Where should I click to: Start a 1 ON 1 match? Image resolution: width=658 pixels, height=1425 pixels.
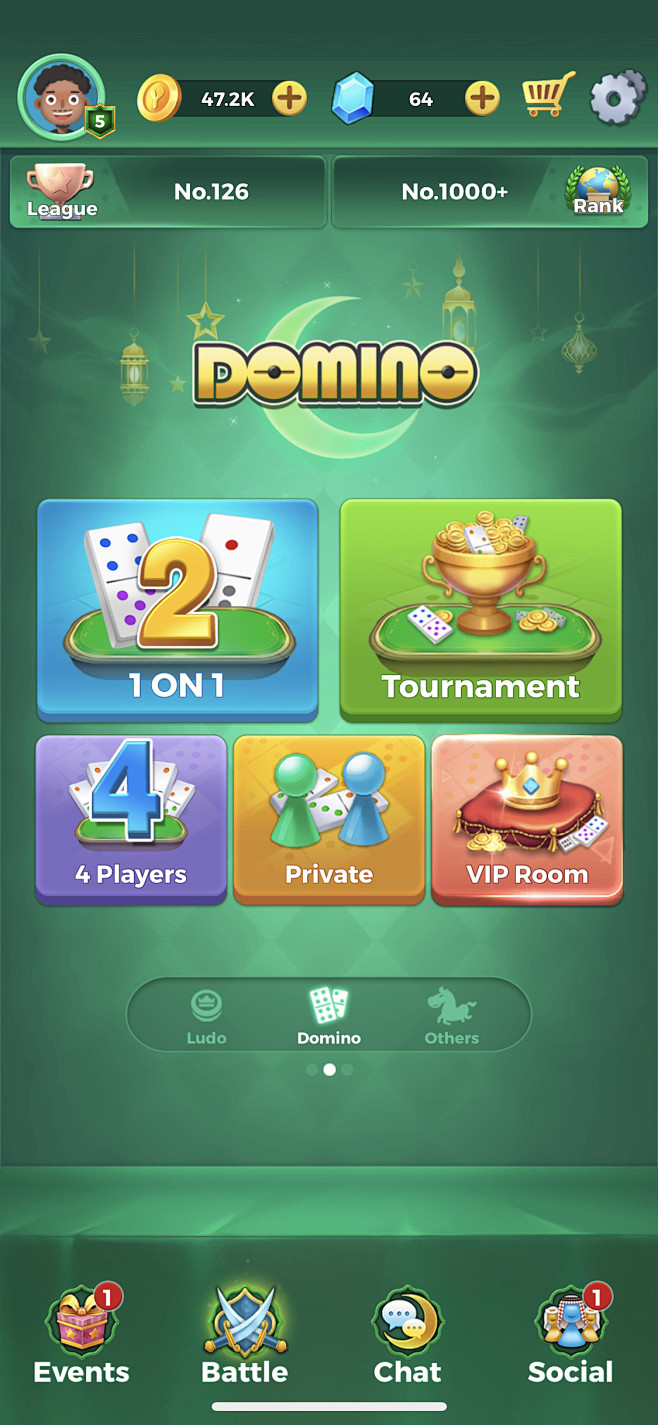[x=178, y=610]
